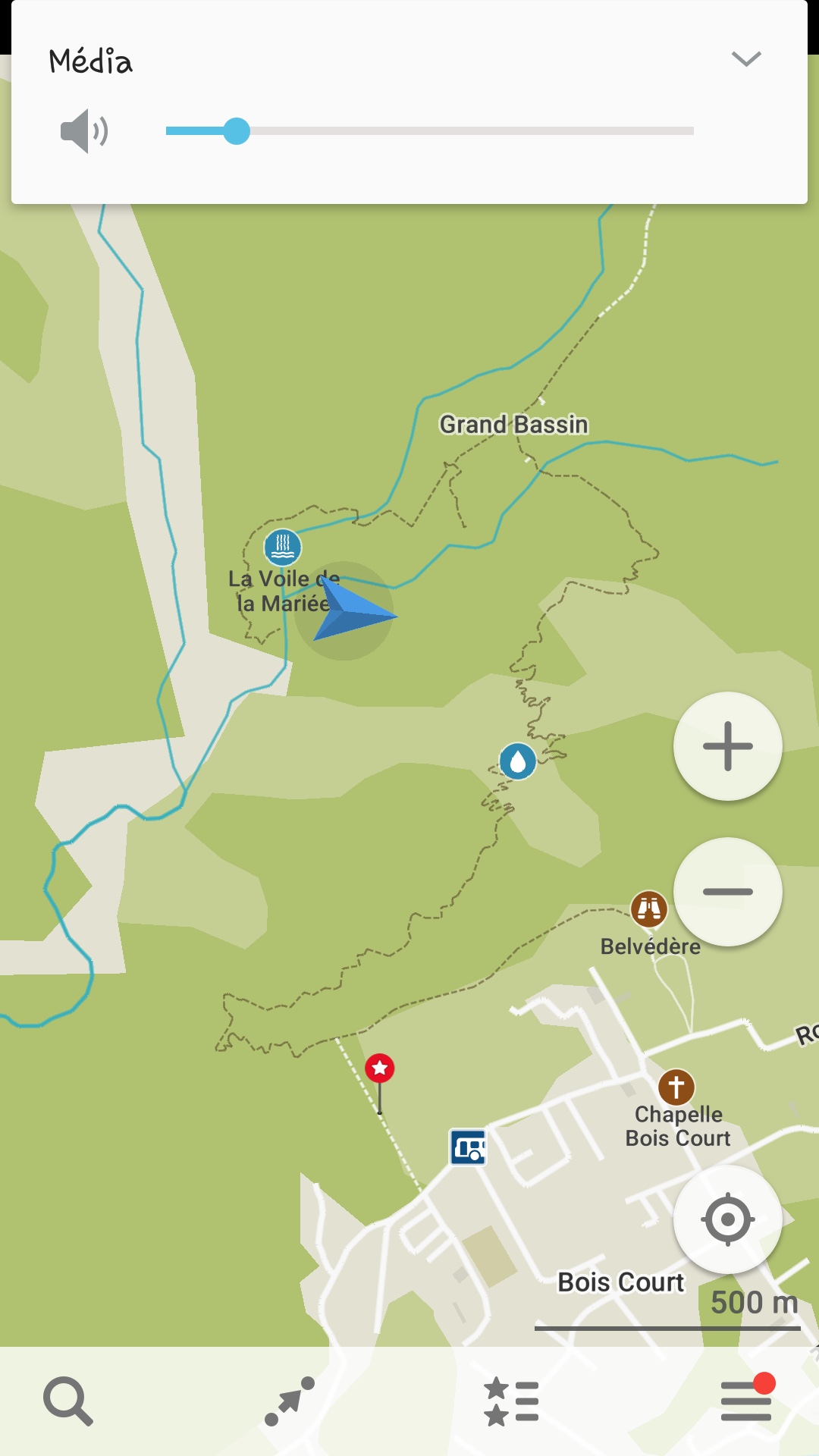
Task: Center map on my location
Action: click(727, 1219)
